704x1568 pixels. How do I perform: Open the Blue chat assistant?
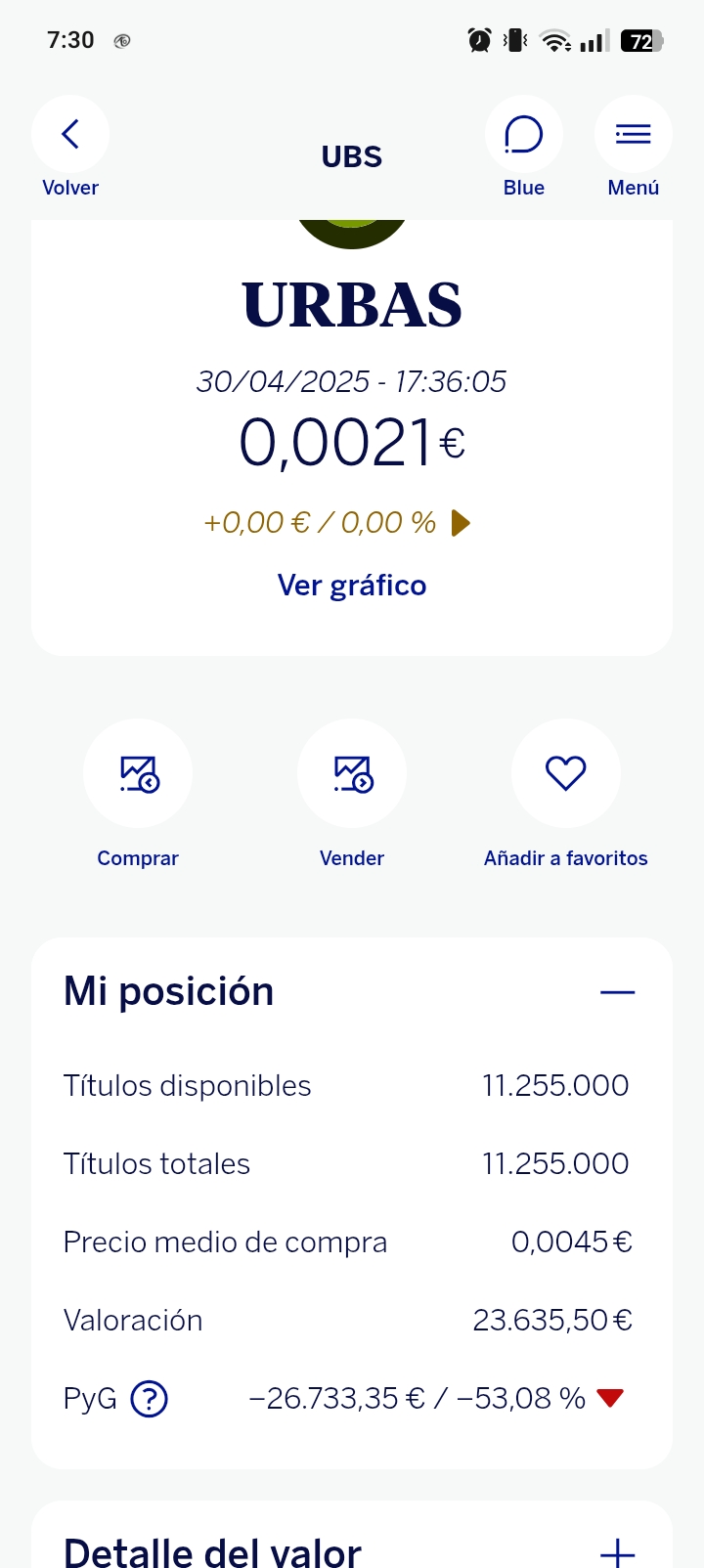524,135
